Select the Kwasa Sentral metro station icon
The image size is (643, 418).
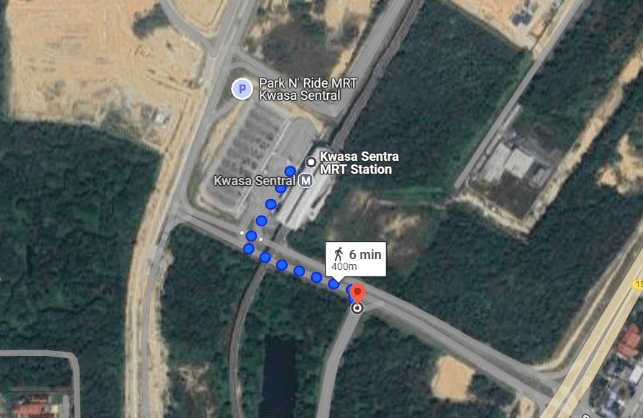tap(306, 181)
